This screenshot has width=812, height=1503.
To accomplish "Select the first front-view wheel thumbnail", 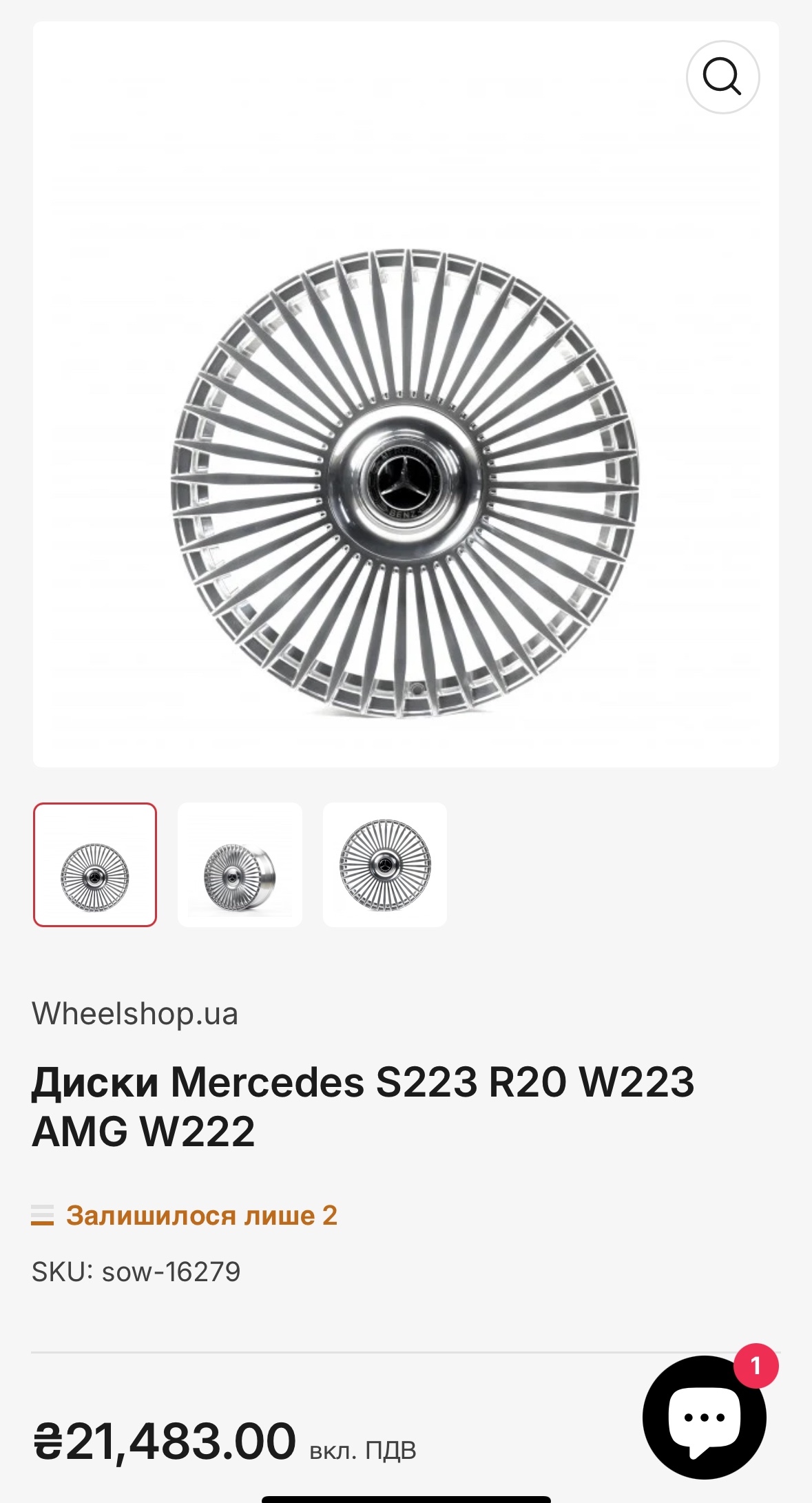I will point(95,864).
